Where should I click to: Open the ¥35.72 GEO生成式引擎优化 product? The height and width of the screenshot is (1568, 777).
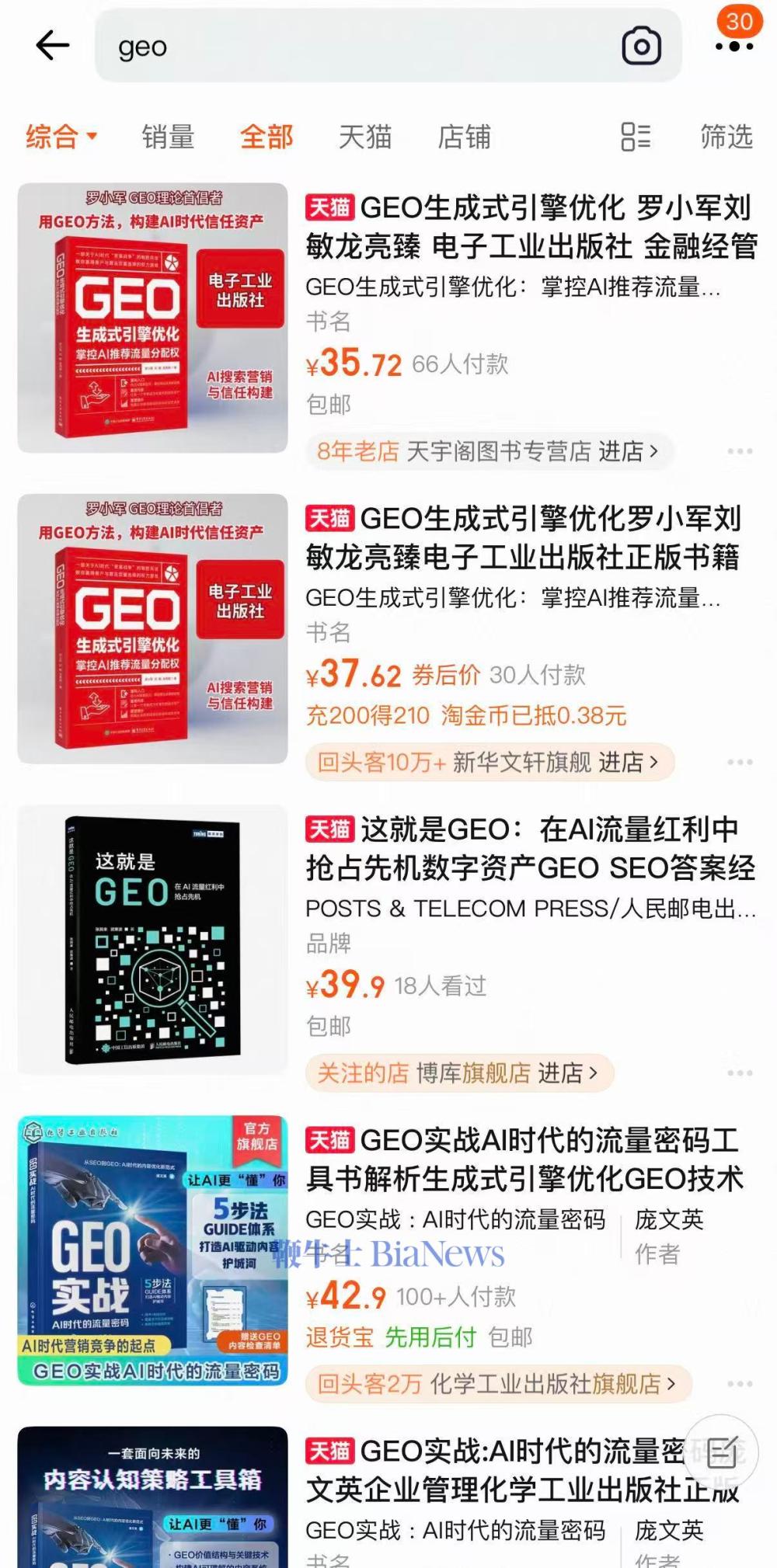(530, 227)
